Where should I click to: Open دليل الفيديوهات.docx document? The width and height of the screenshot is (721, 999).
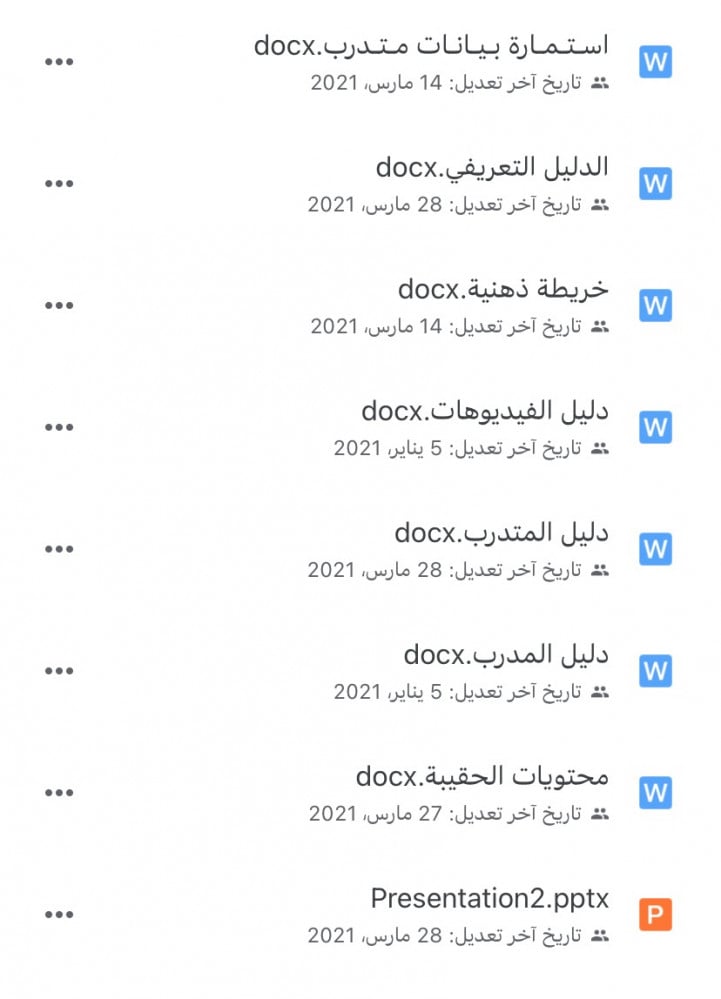pos(484,411)
